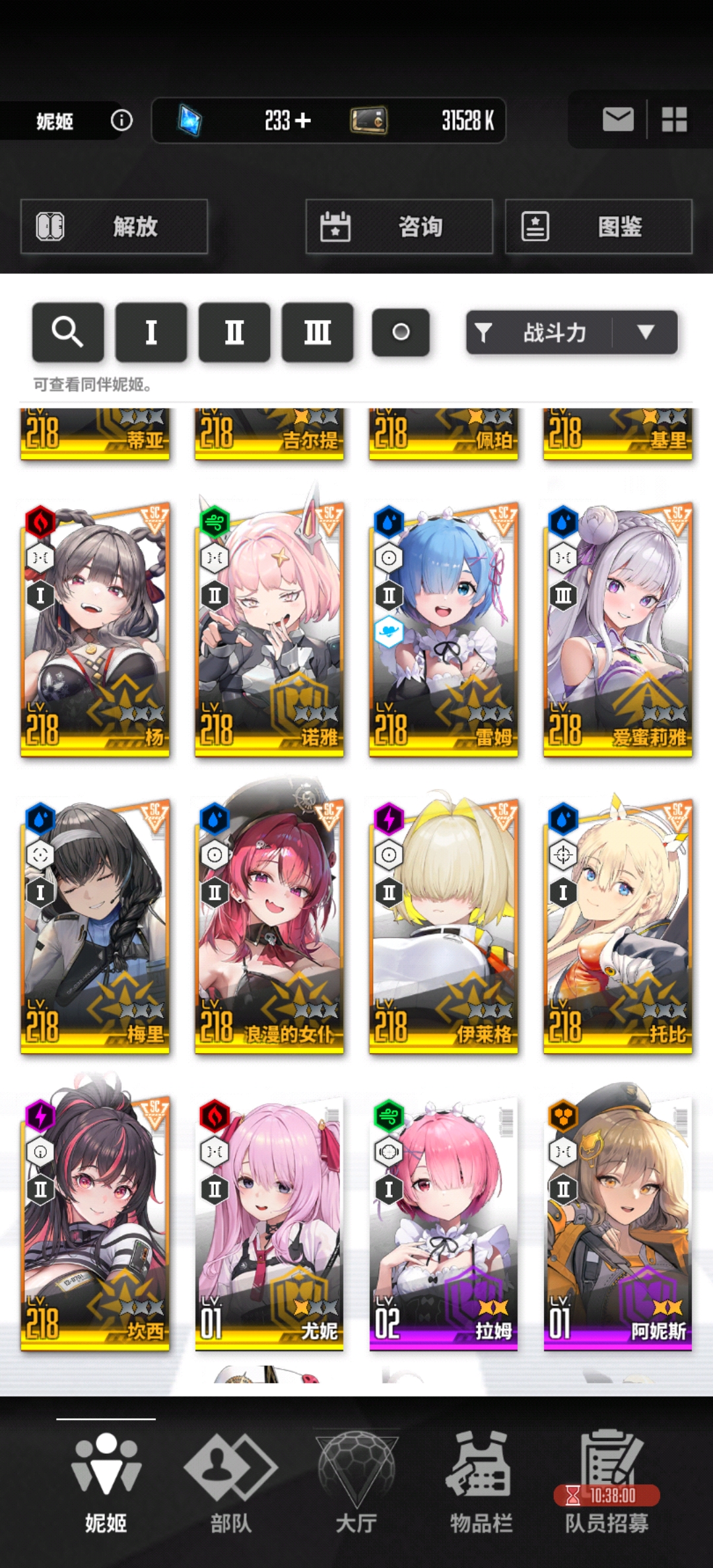Image resolution: width=713 pixels, height=1568 pixels.
Task: Filter by burst type I
Action: point(151,332)
